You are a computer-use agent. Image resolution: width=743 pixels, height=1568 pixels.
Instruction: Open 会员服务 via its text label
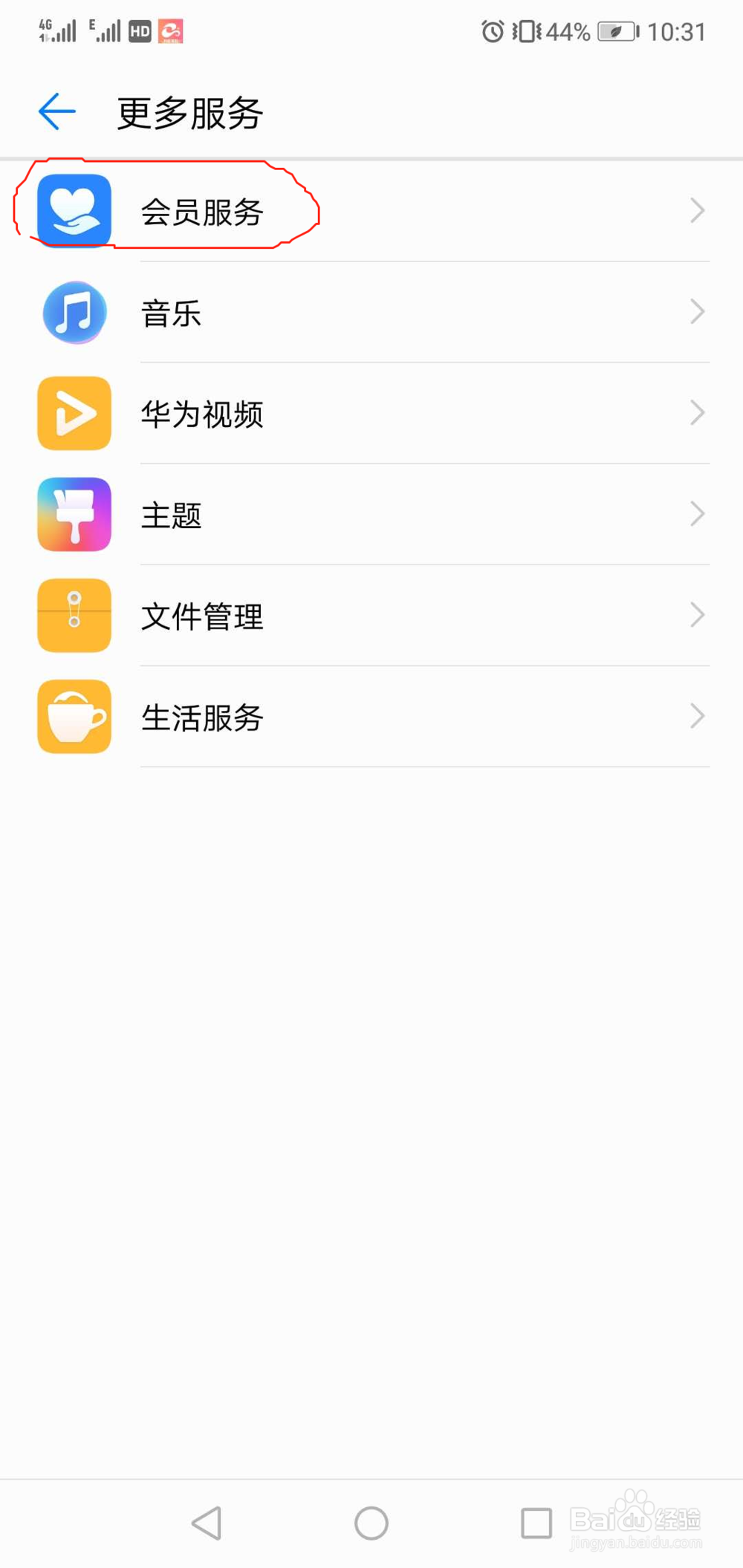pos(202,210)
